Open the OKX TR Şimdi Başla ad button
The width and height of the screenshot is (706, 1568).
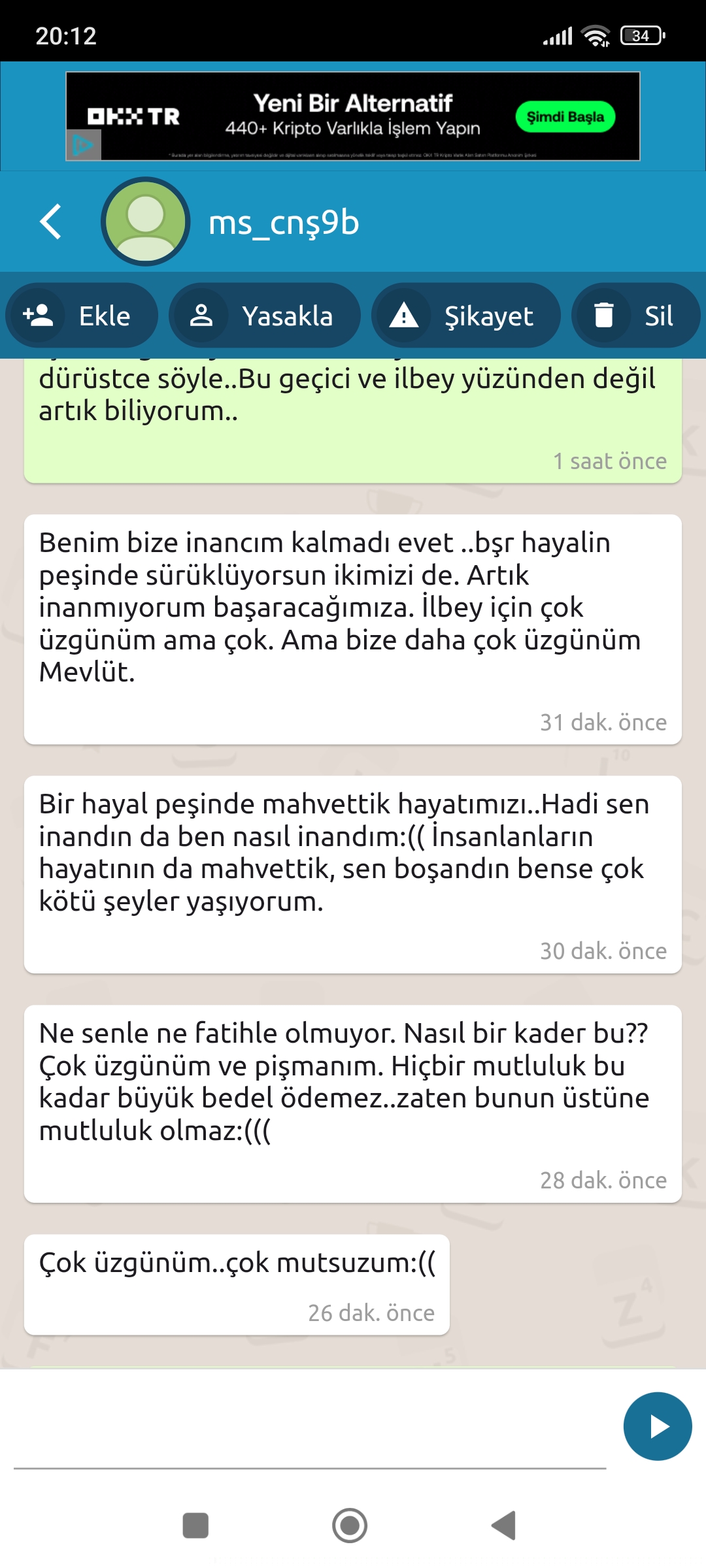point(565,117)
